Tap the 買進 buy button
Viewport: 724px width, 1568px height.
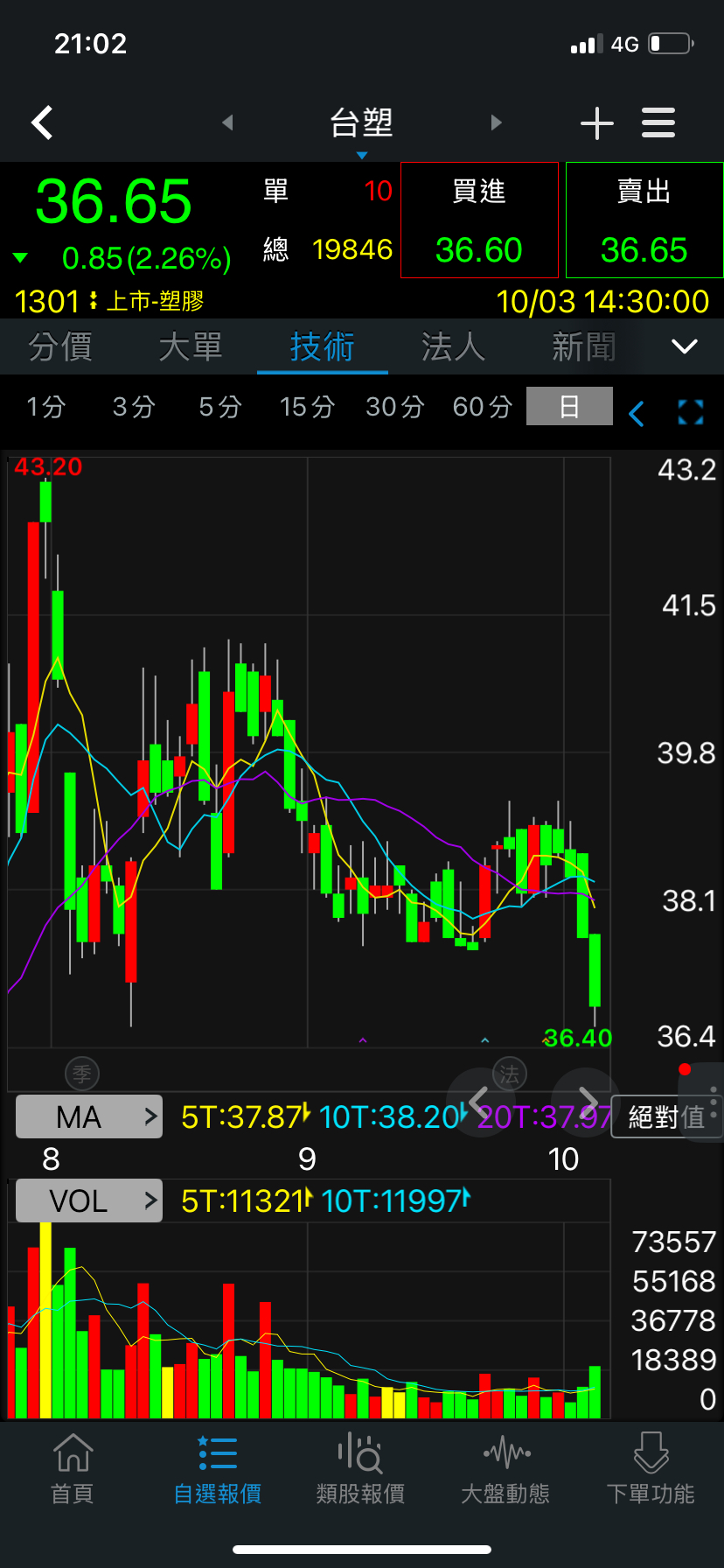[479, 220]
